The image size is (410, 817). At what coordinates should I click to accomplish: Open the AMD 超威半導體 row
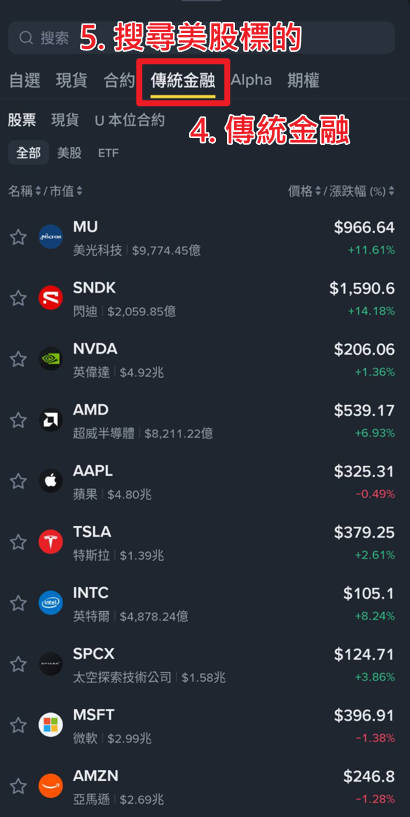pos(205,420)
